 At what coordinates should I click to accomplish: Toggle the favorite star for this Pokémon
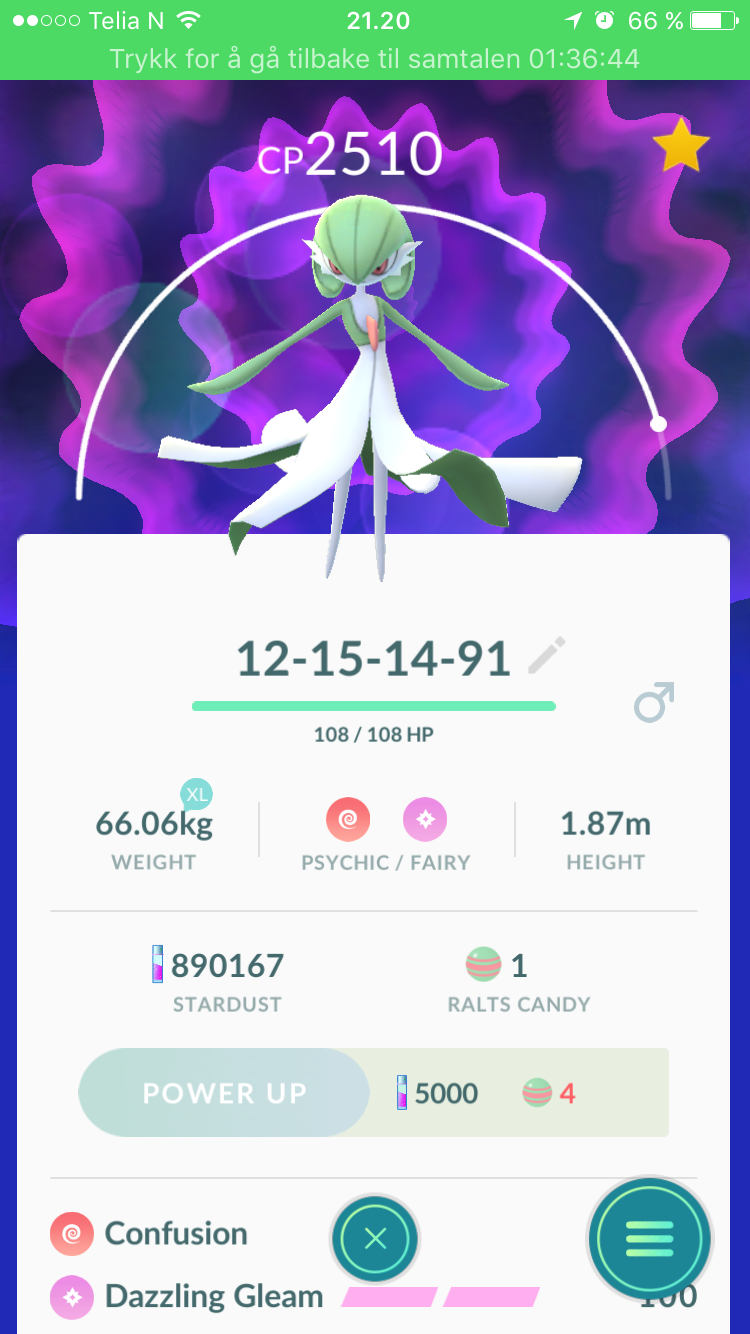(681, 145)
